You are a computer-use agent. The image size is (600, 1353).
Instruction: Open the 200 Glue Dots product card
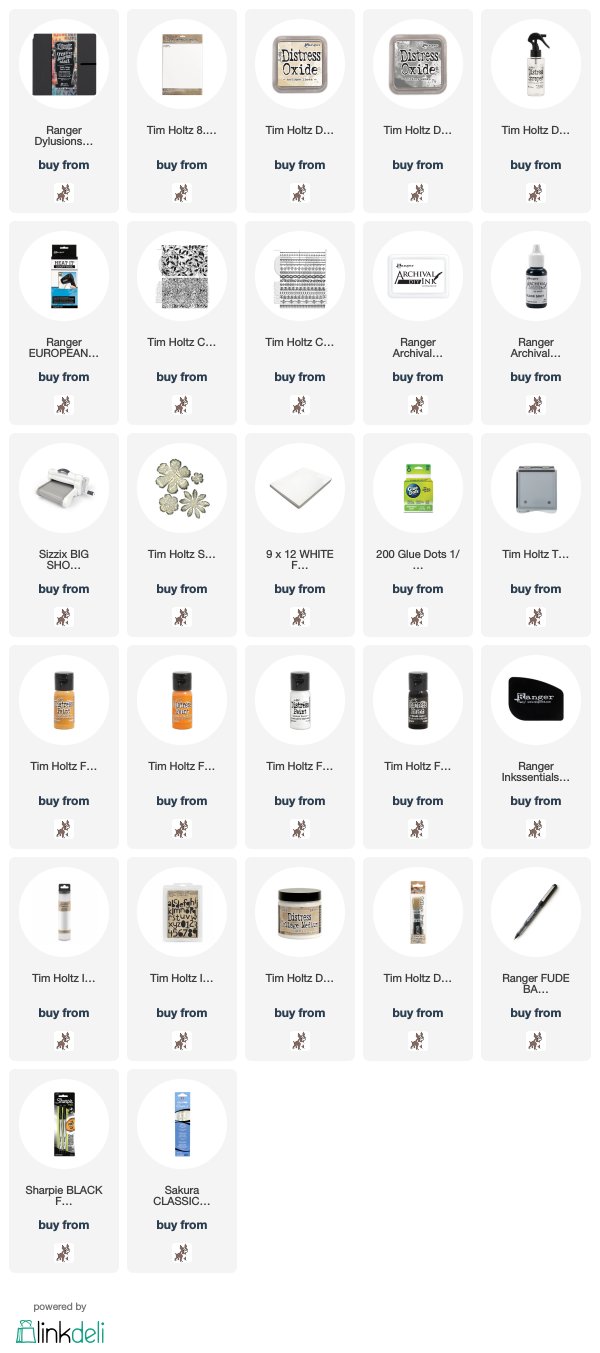(418, 534)
